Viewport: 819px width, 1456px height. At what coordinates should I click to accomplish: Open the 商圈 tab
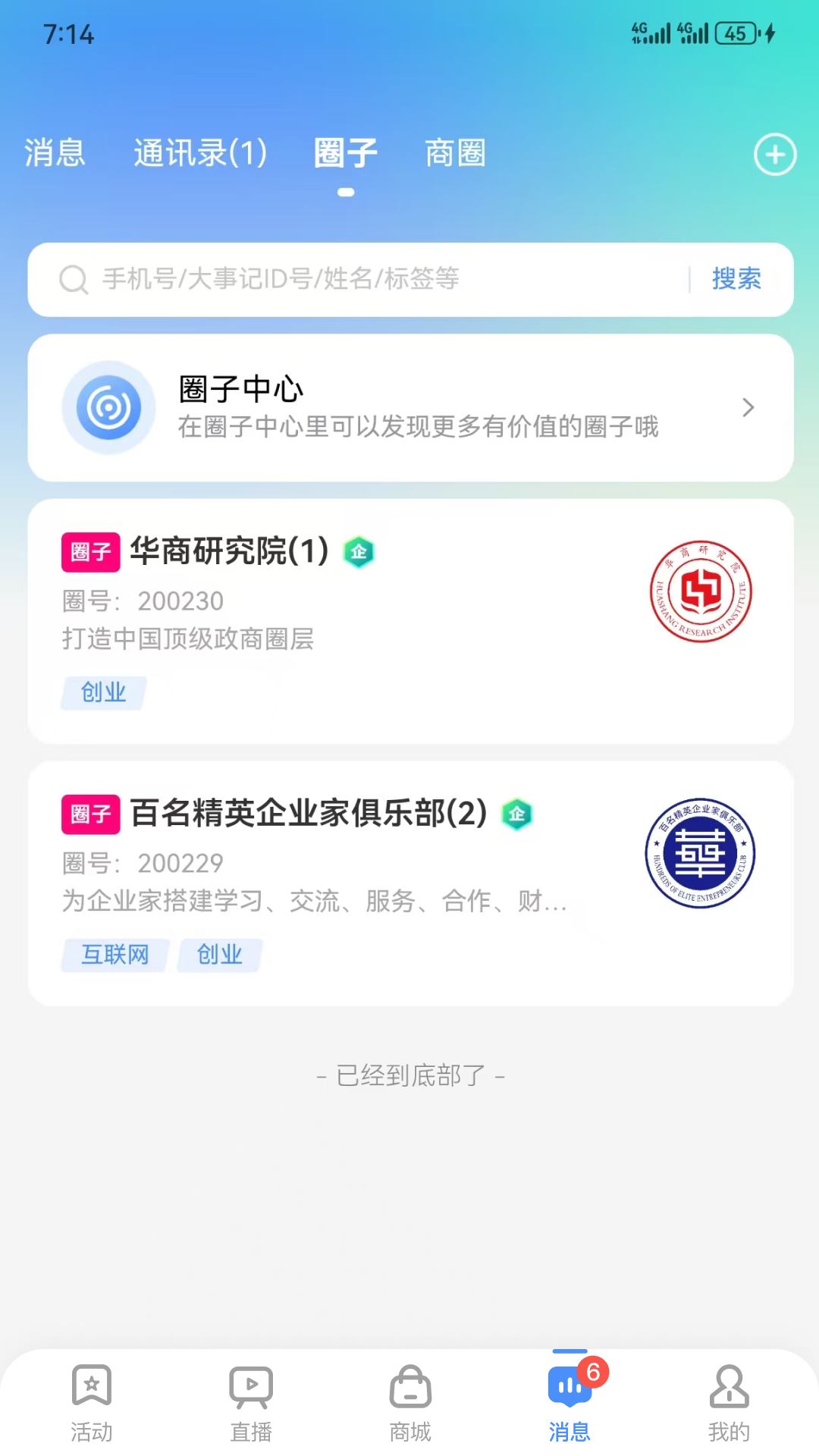click(454, 152)
